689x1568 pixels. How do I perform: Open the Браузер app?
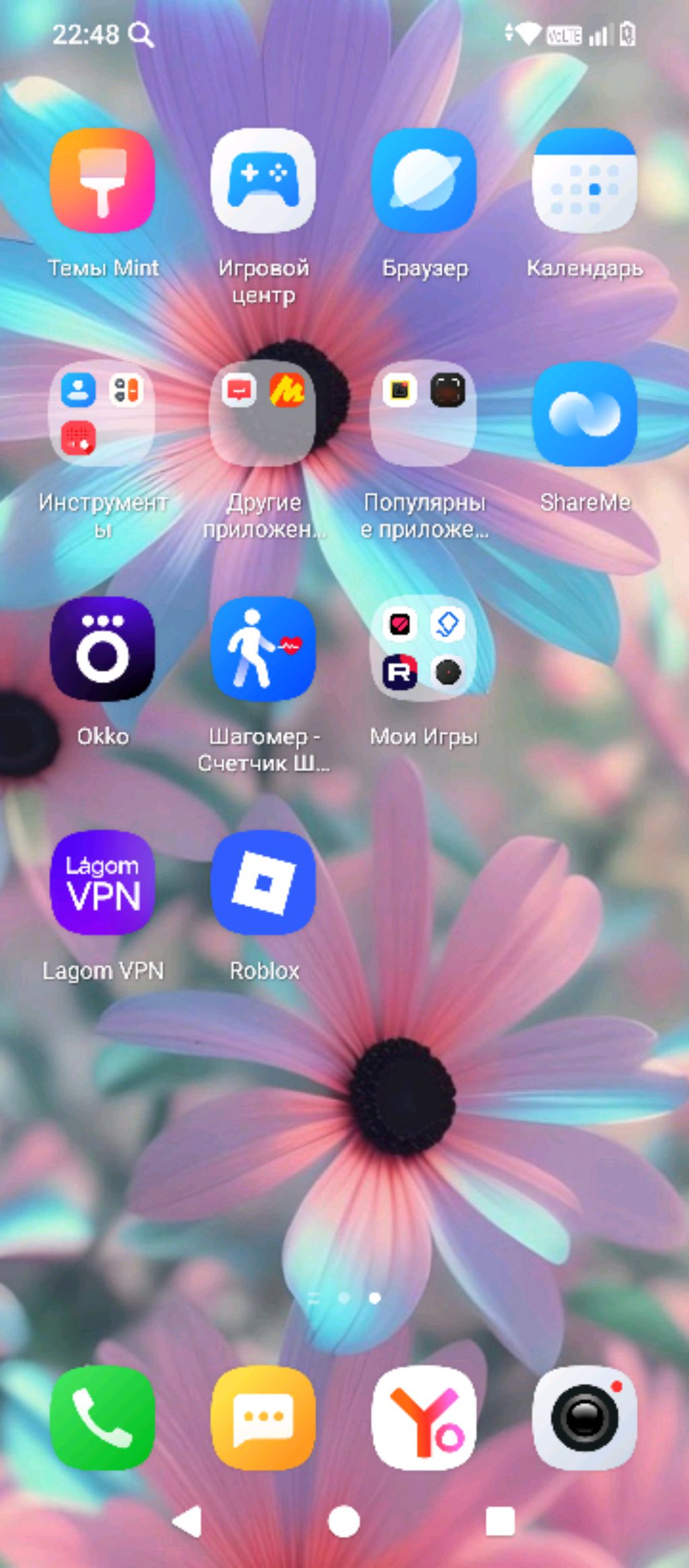[x=424, y=181]
